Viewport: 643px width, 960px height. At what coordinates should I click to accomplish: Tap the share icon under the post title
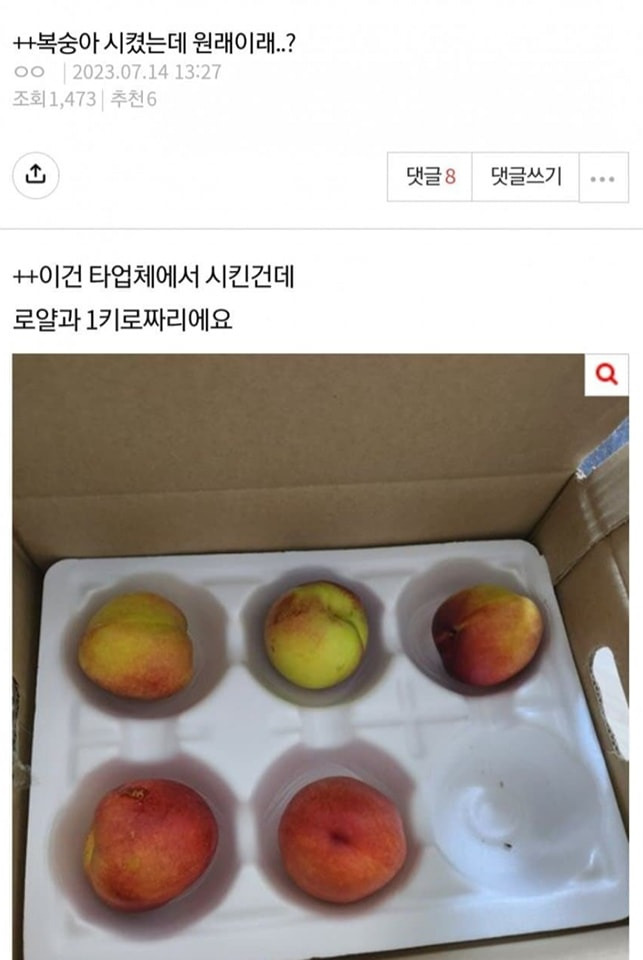pyautogui.click(x=36, y=176)
